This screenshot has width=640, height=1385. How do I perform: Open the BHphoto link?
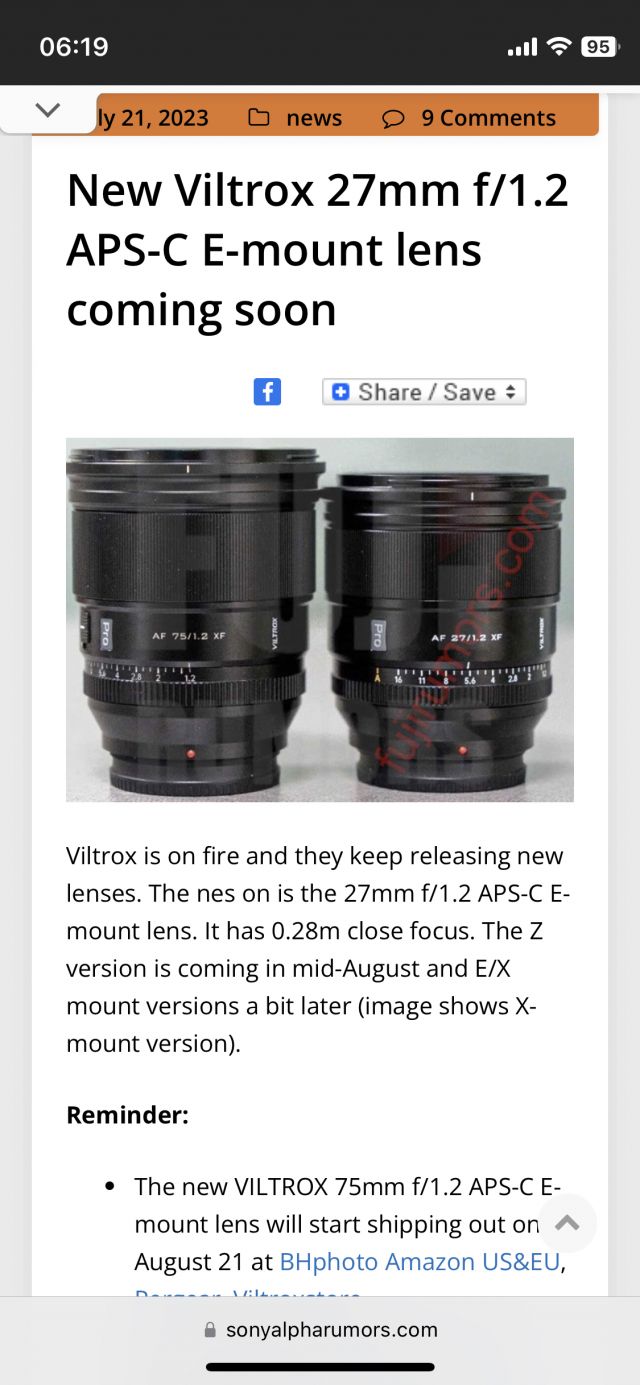(x=329, y=1262)
